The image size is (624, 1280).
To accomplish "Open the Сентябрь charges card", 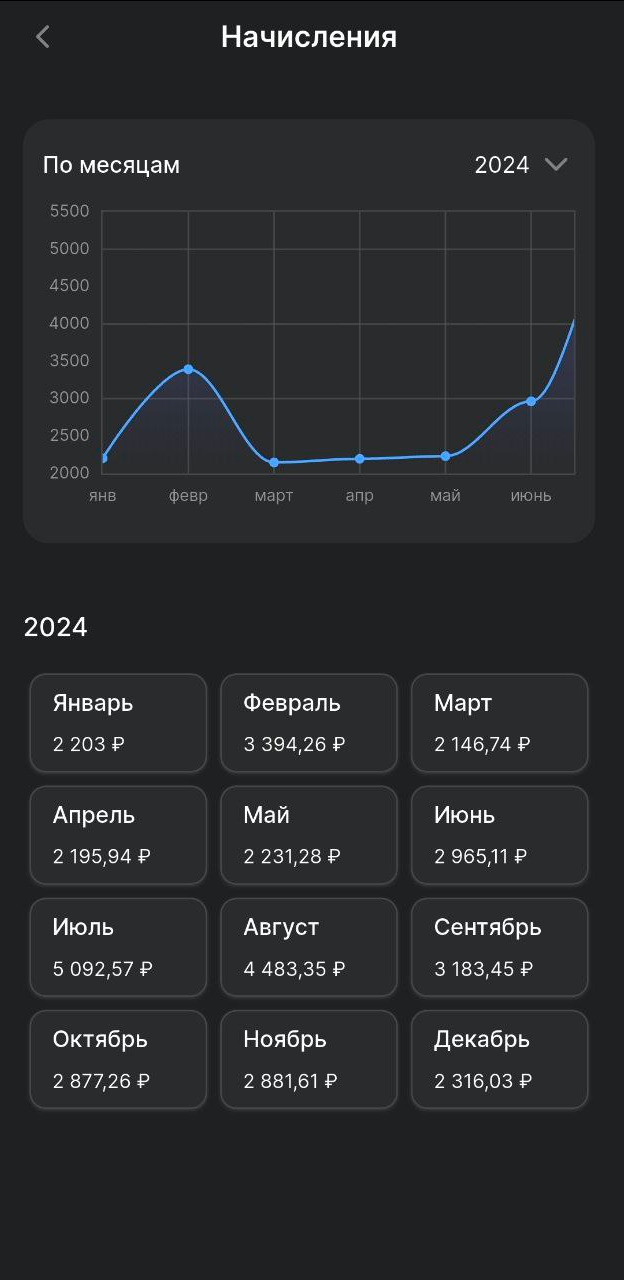I will point(500,947).
